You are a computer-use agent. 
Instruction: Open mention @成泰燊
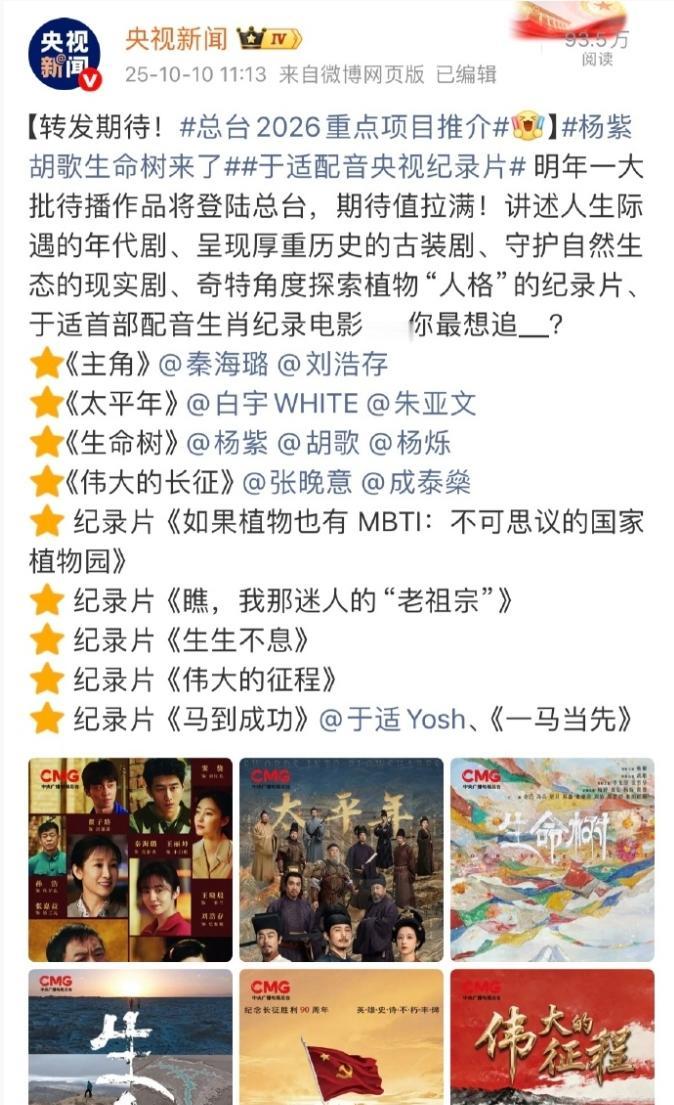pos(416,481)
